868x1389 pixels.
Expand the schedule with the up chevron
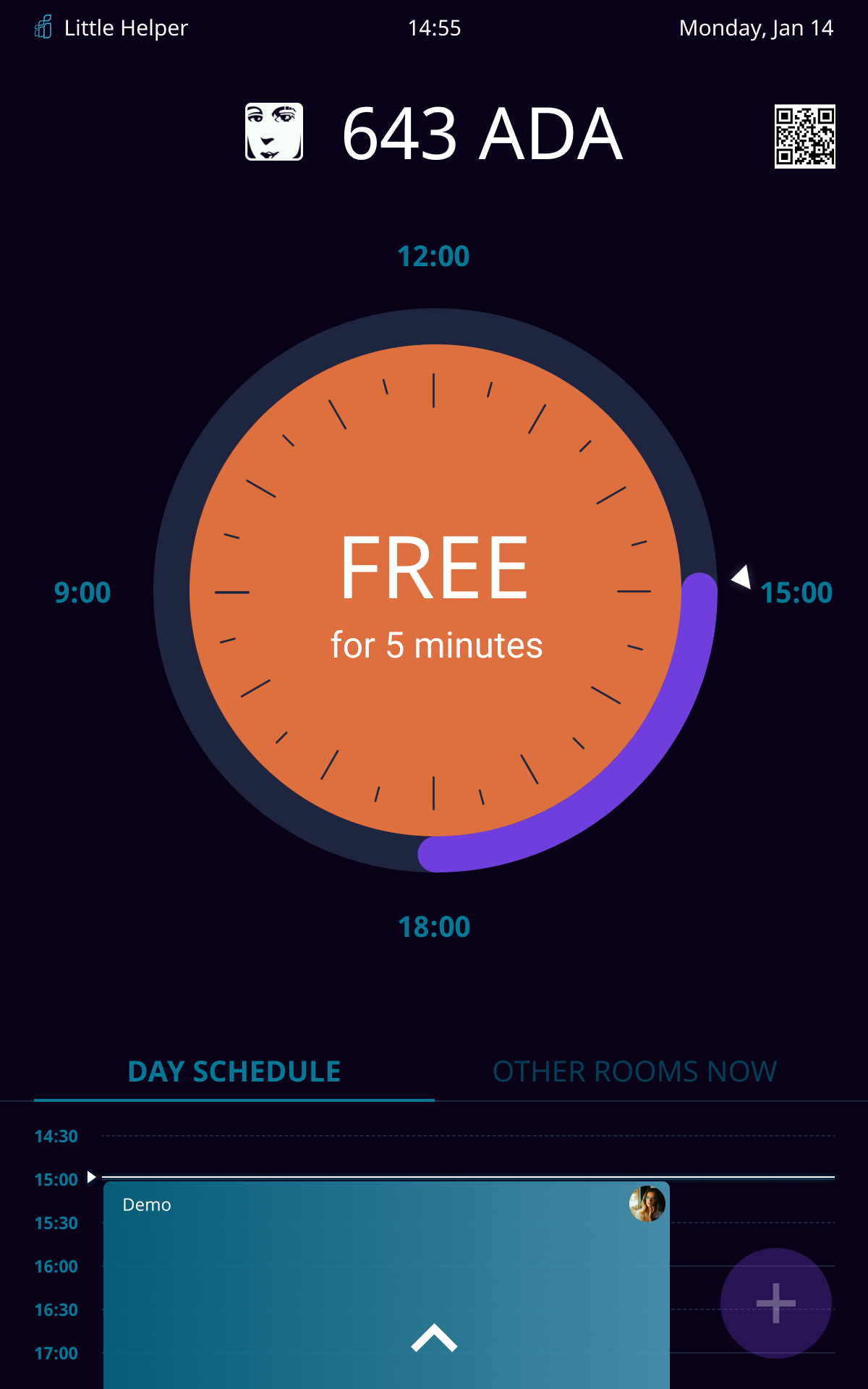tap(434, 1338)
